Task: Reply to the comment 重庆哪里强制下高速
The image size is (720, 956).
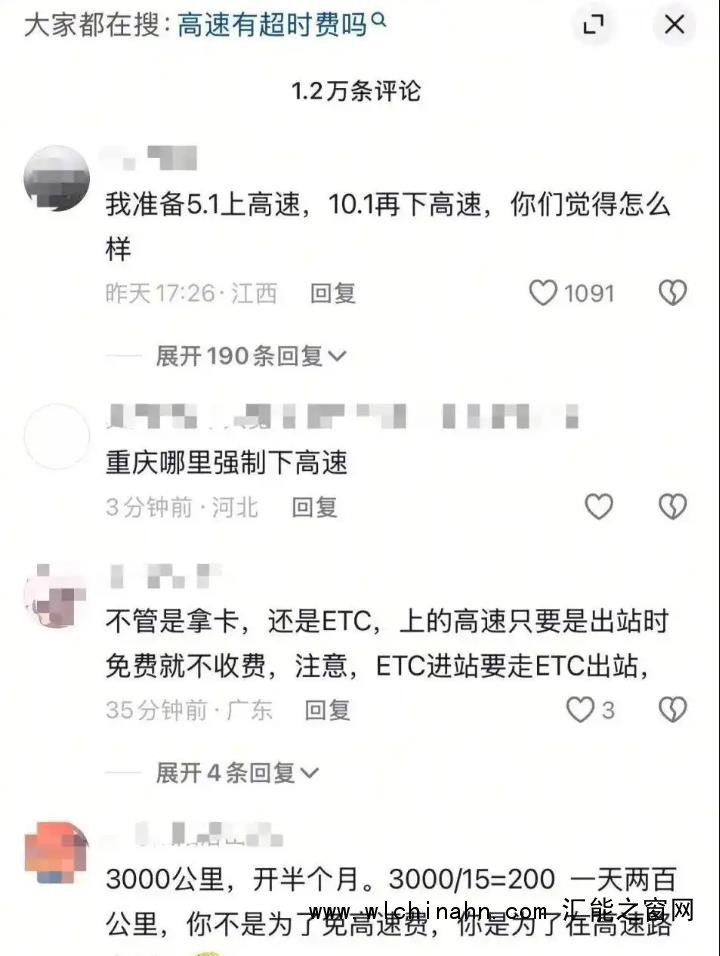Action: tap(315, 507)
